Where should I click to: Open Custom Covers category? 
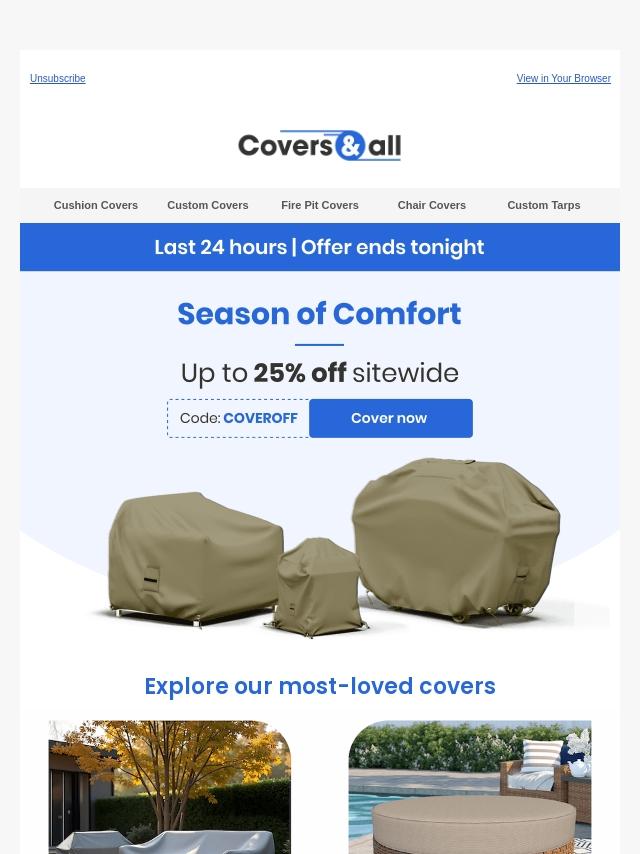point(208,205)
